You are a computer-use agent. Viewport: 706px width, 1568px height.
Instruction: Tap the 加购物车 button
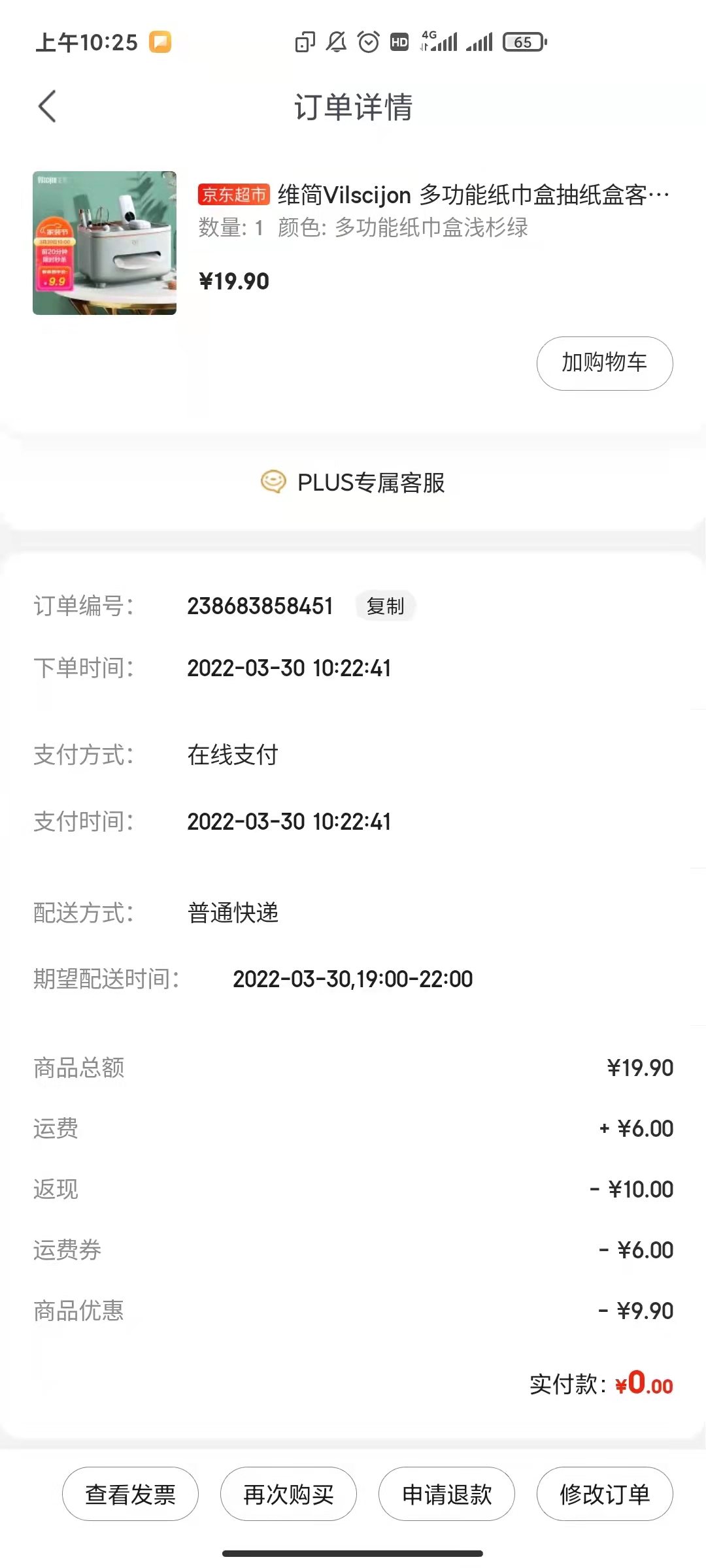605,363
